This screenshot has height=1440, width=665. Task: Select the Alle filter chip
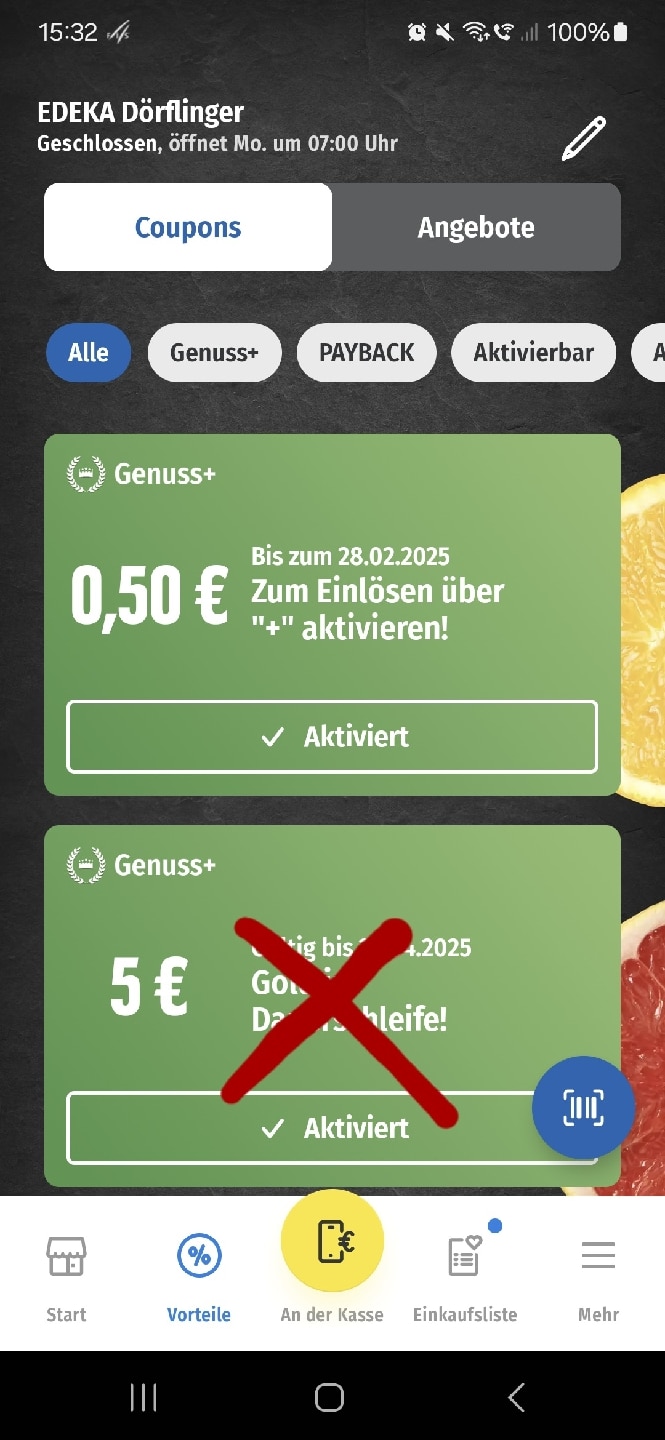[x=88, y=352]
